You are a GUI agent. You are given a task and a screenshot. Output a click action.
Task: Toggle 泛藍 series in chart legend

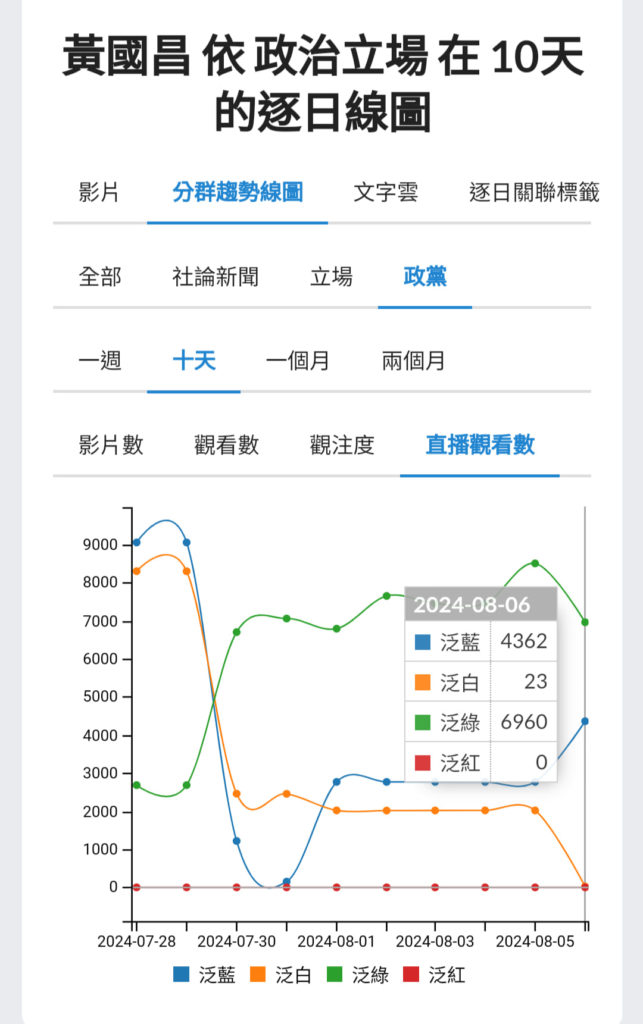205,975
